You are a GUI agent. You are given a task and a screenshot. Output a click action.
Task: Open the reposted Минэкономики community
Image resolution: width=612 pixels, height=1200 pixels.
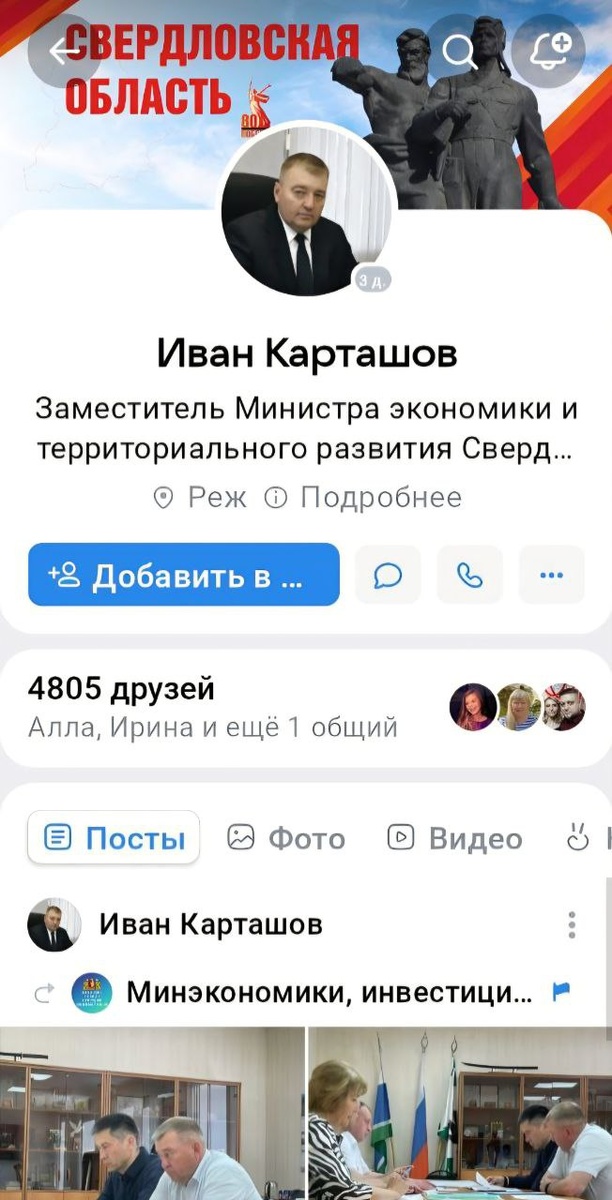coord(328,993)
